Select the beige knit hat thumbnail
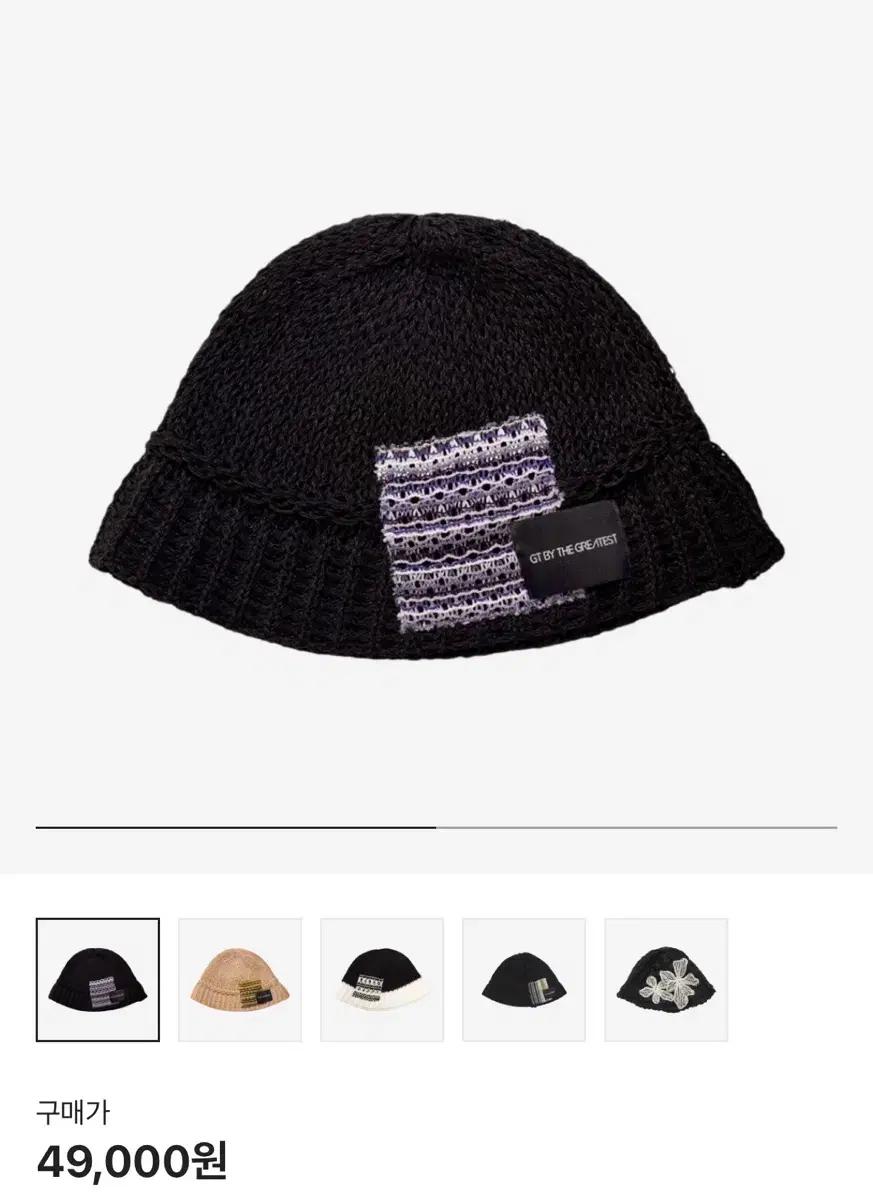This screenshot has width=873, height=1200. point(240,980)
